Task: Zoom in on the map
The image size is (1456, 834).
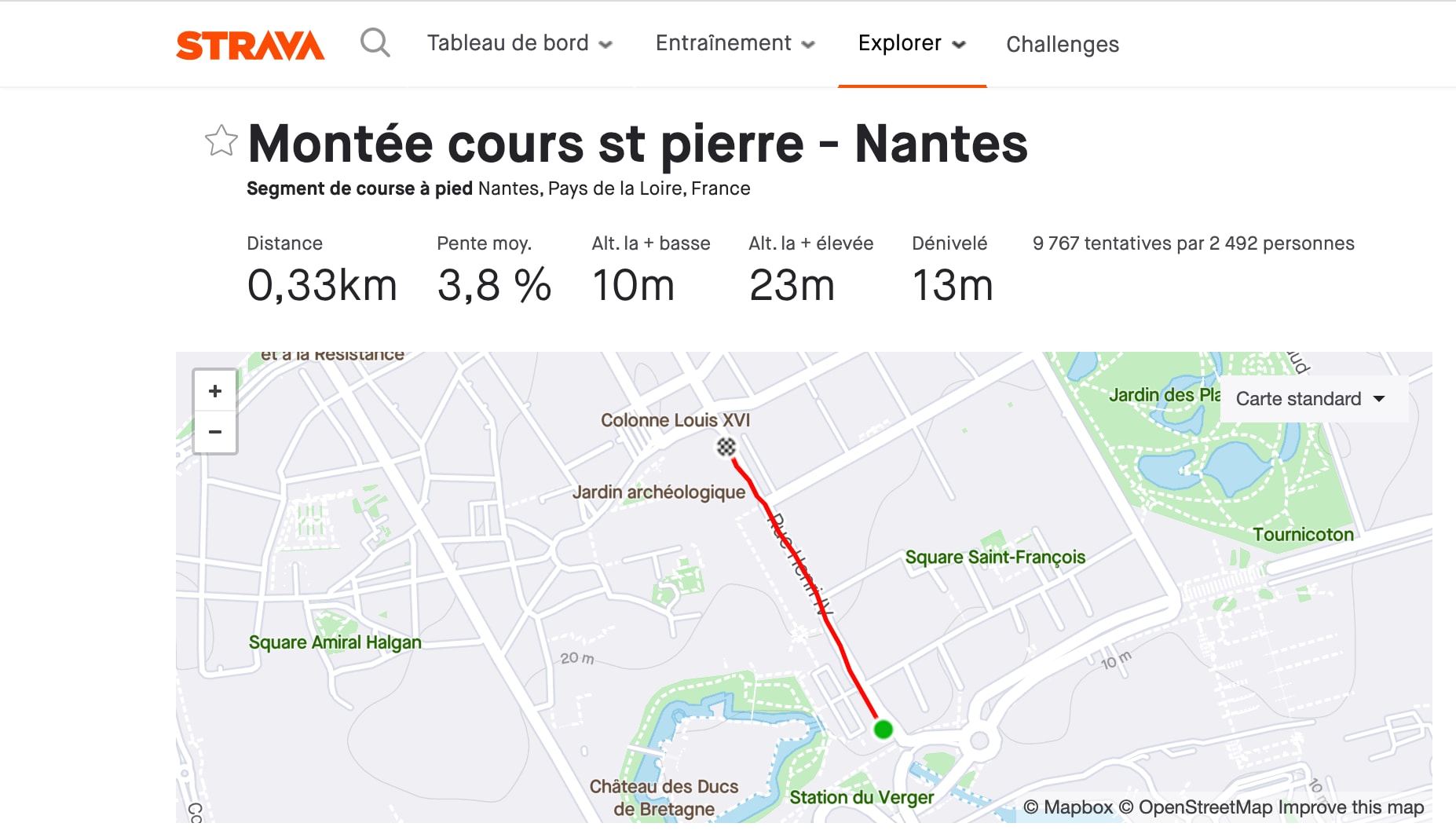Action: point(215,391)
